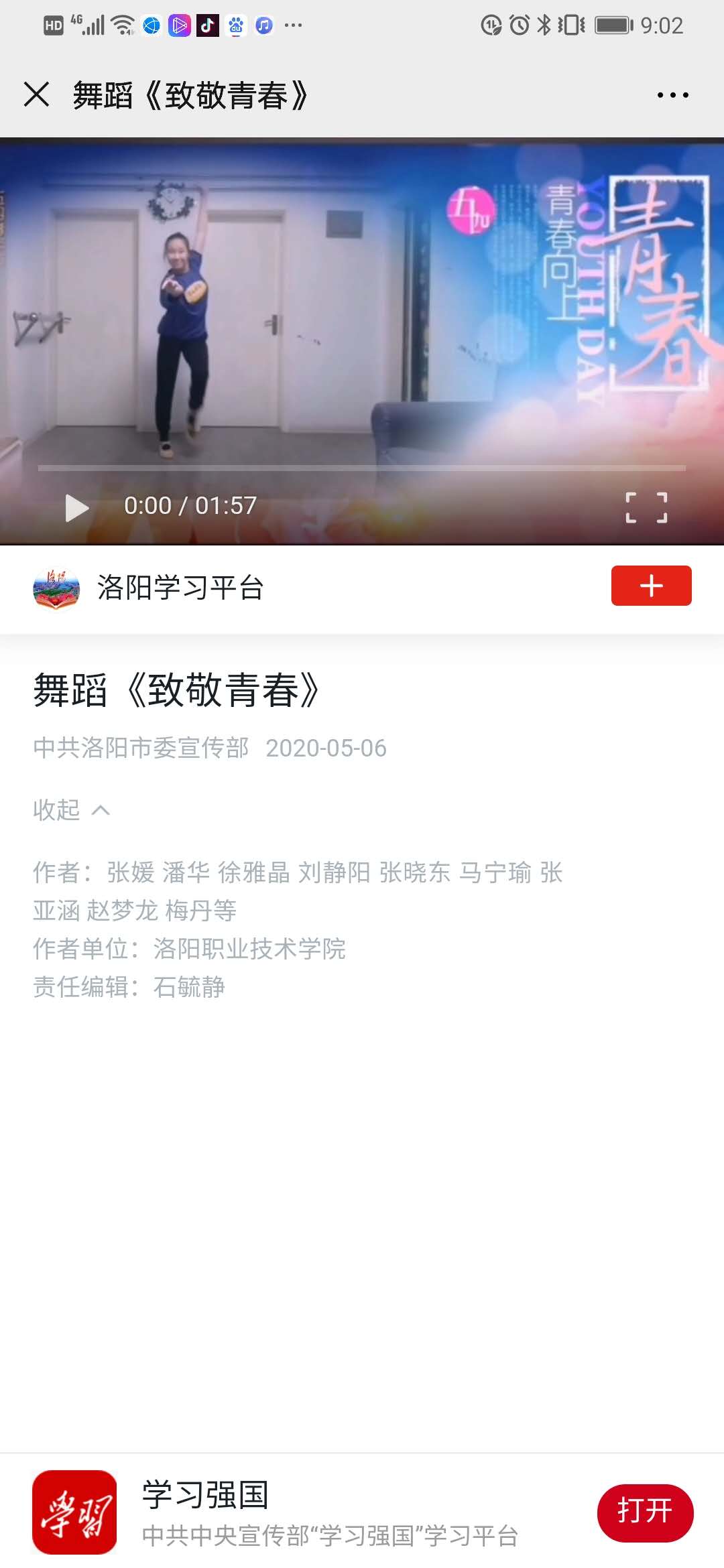Close the 舞蹈《致敬青春》 page
This screenshot has width=724, height=1568.
coord(37,94)
